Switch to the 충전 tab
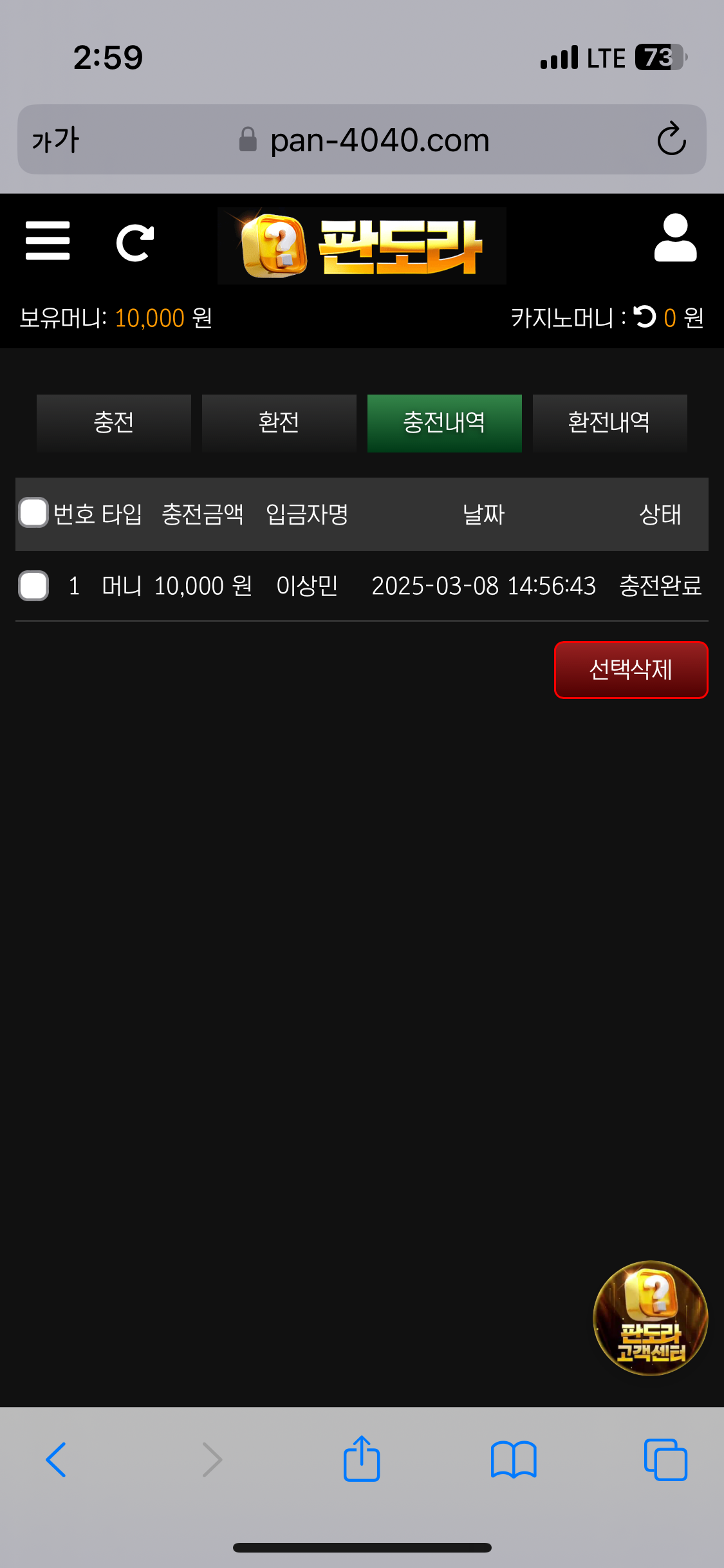This screenshot has height=1568, width=724. point(114,423)
